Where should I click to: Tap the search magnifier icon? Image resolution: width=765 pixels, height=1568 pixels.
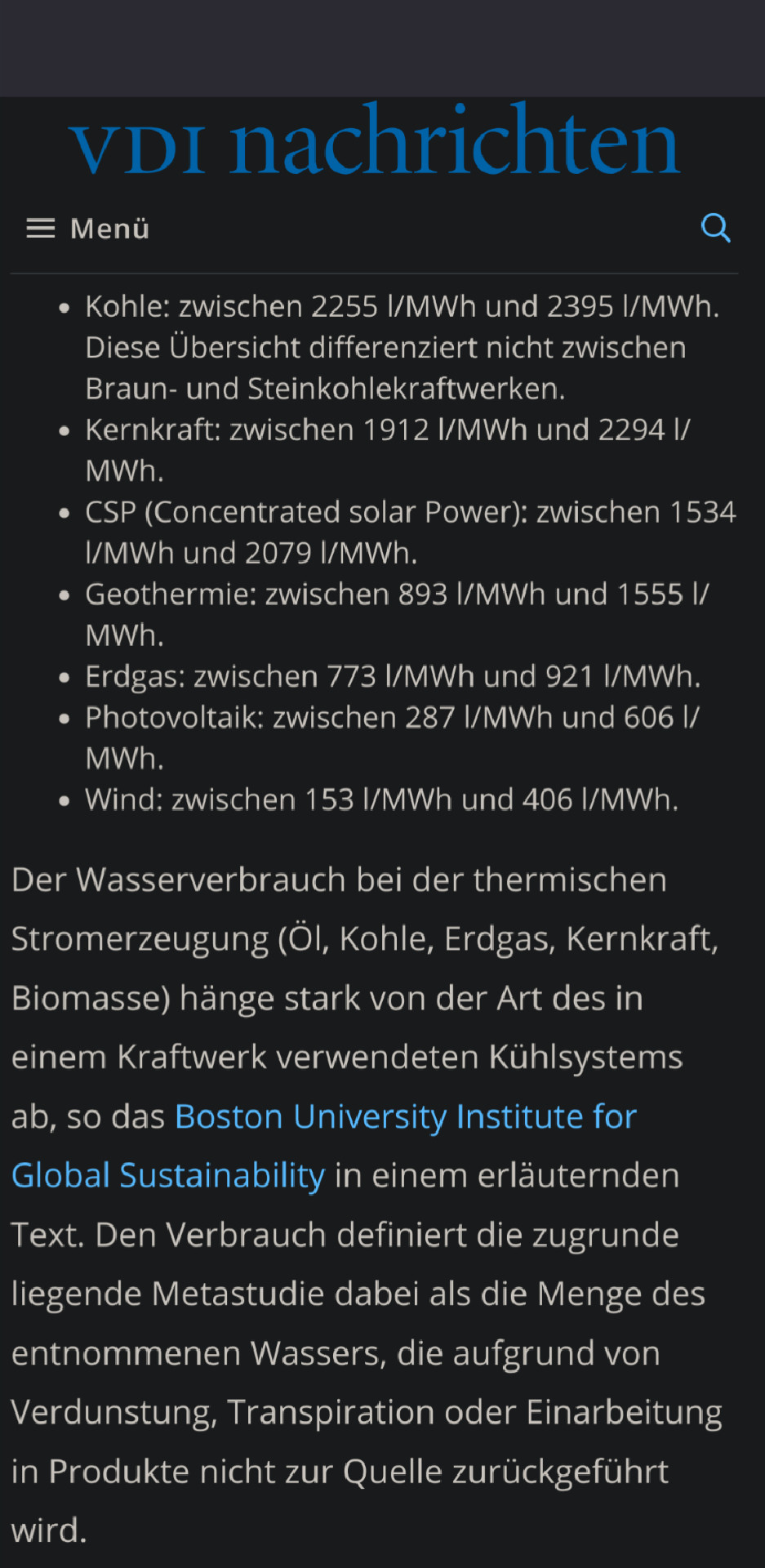point(715,228)
